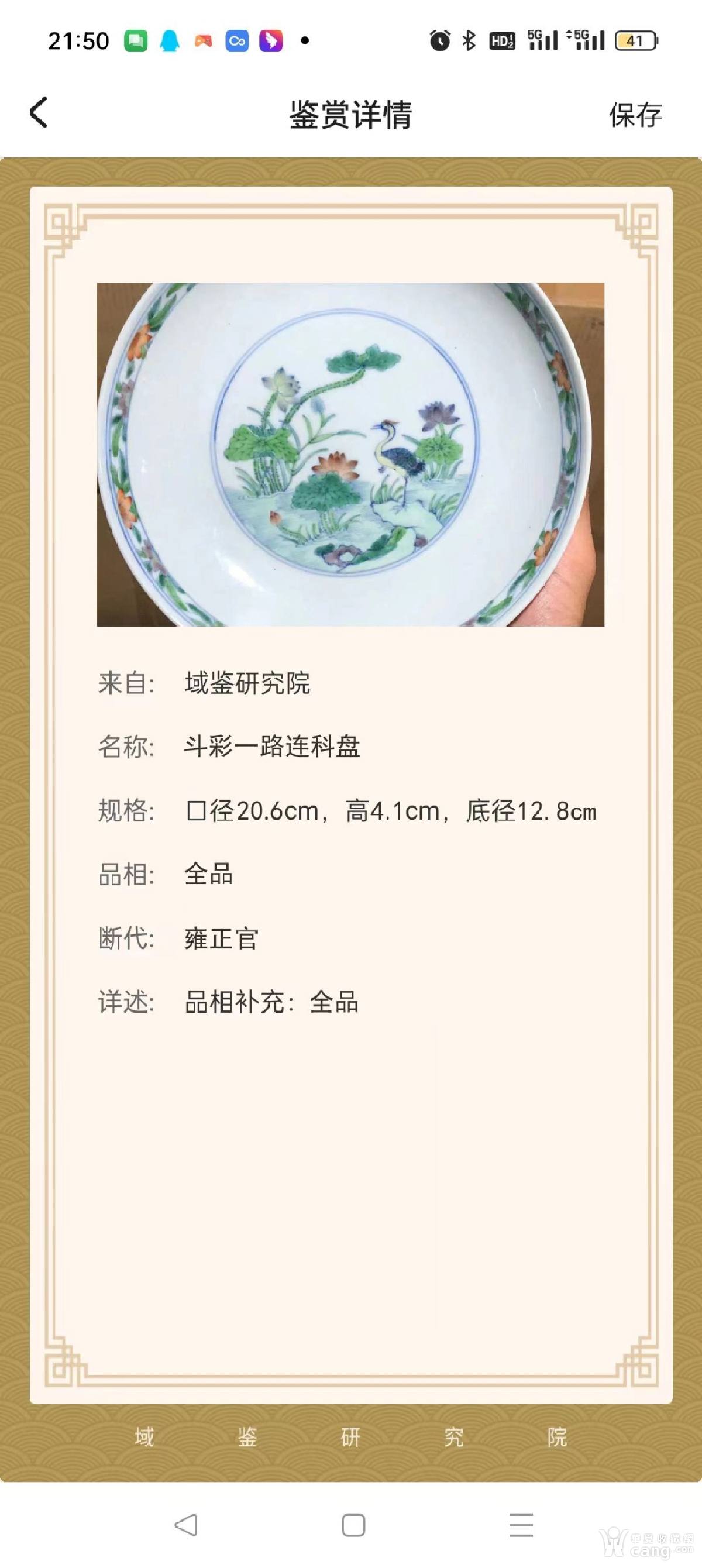Go to the home screen
The height and width of the screenshot is (1568, 702).
pos(353,1525)
